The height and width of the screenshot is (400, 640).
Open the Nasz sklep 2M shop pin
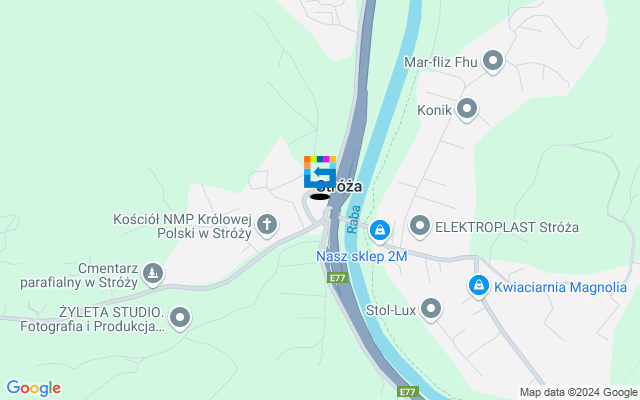(x=379, y=232)
